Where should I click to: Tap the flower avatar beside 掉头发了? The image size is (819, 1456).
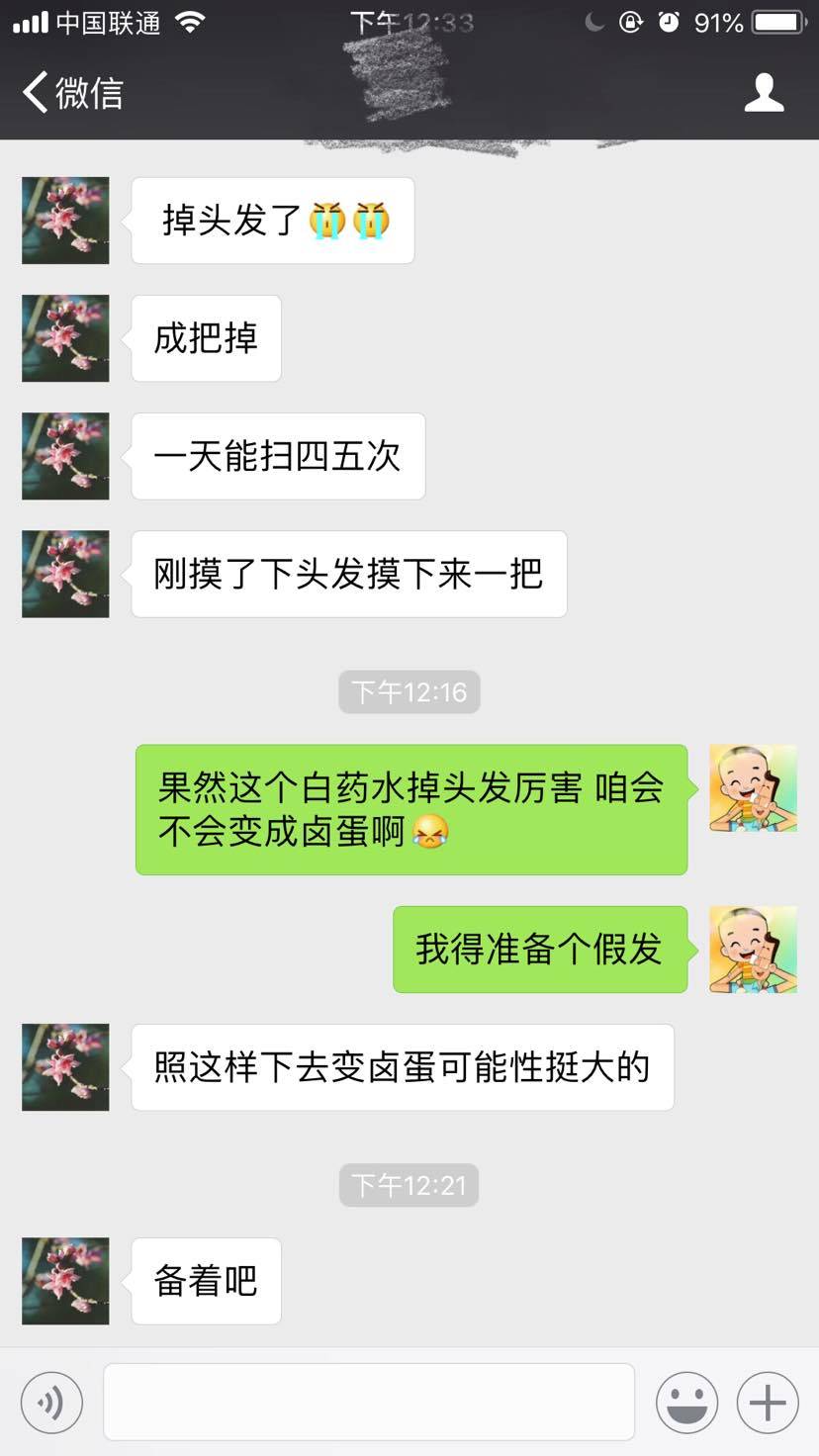(x=65, y=221)
